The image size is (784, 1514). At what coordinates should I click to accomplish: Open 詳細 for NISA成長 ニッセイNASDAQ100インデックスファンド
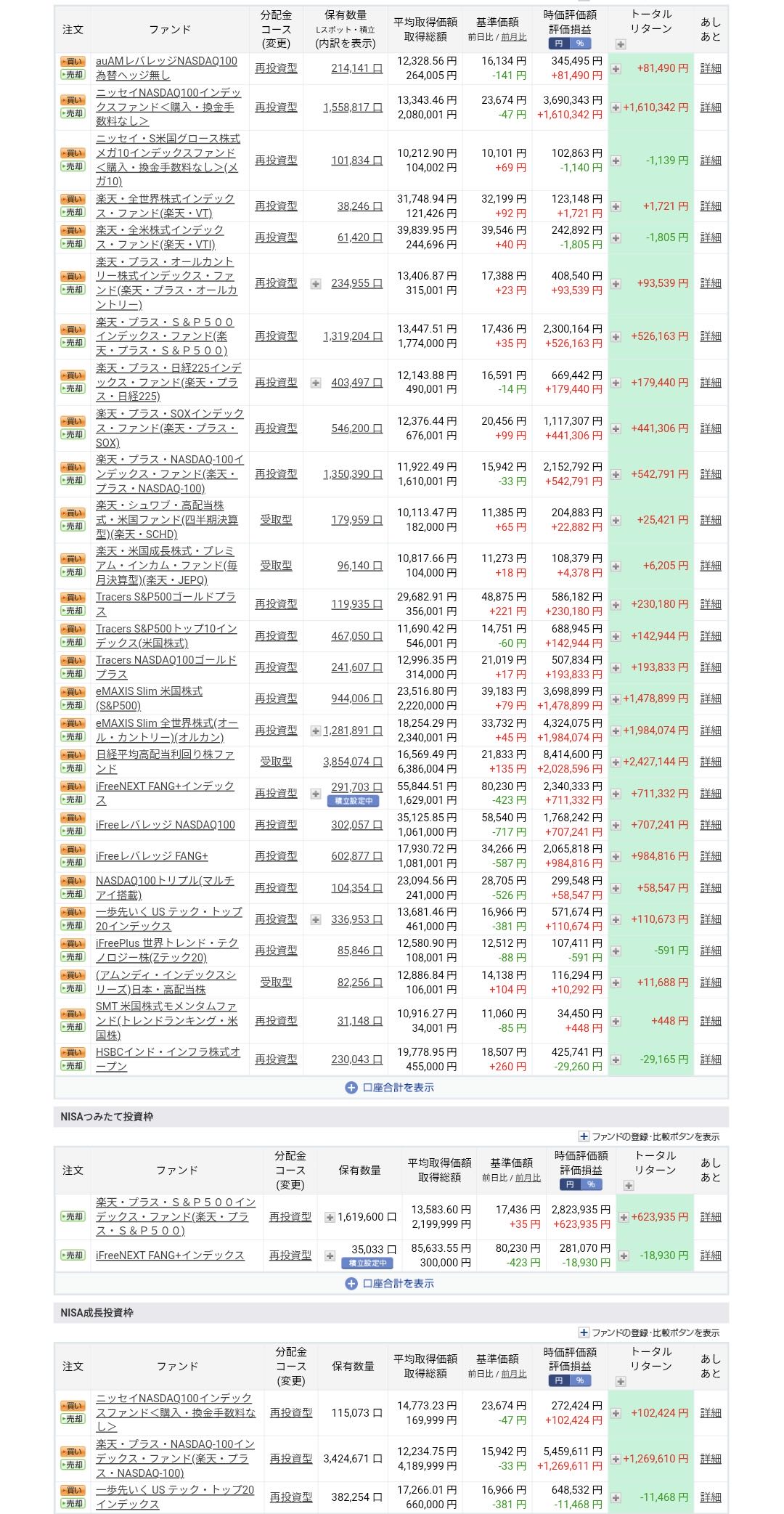click(710, 1412)
